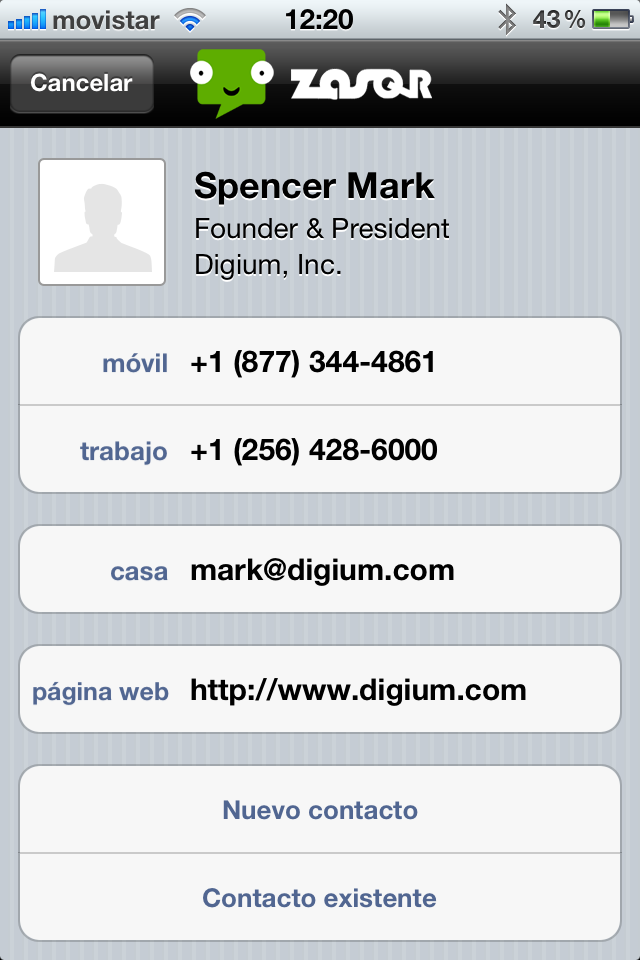Email mark@digium.com from the casa row
Image resolution: width=640 pixels, height=960 pixels.
[x=320, y=570]
